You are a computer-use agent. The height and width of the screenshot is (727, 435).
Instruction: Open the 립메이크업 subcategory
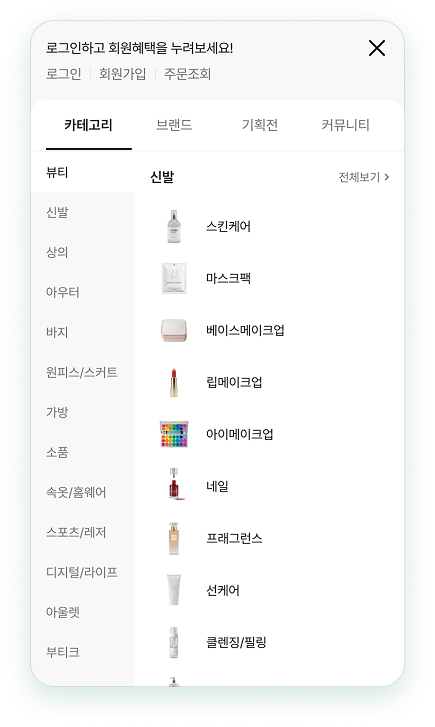click(x=269, y=382)
